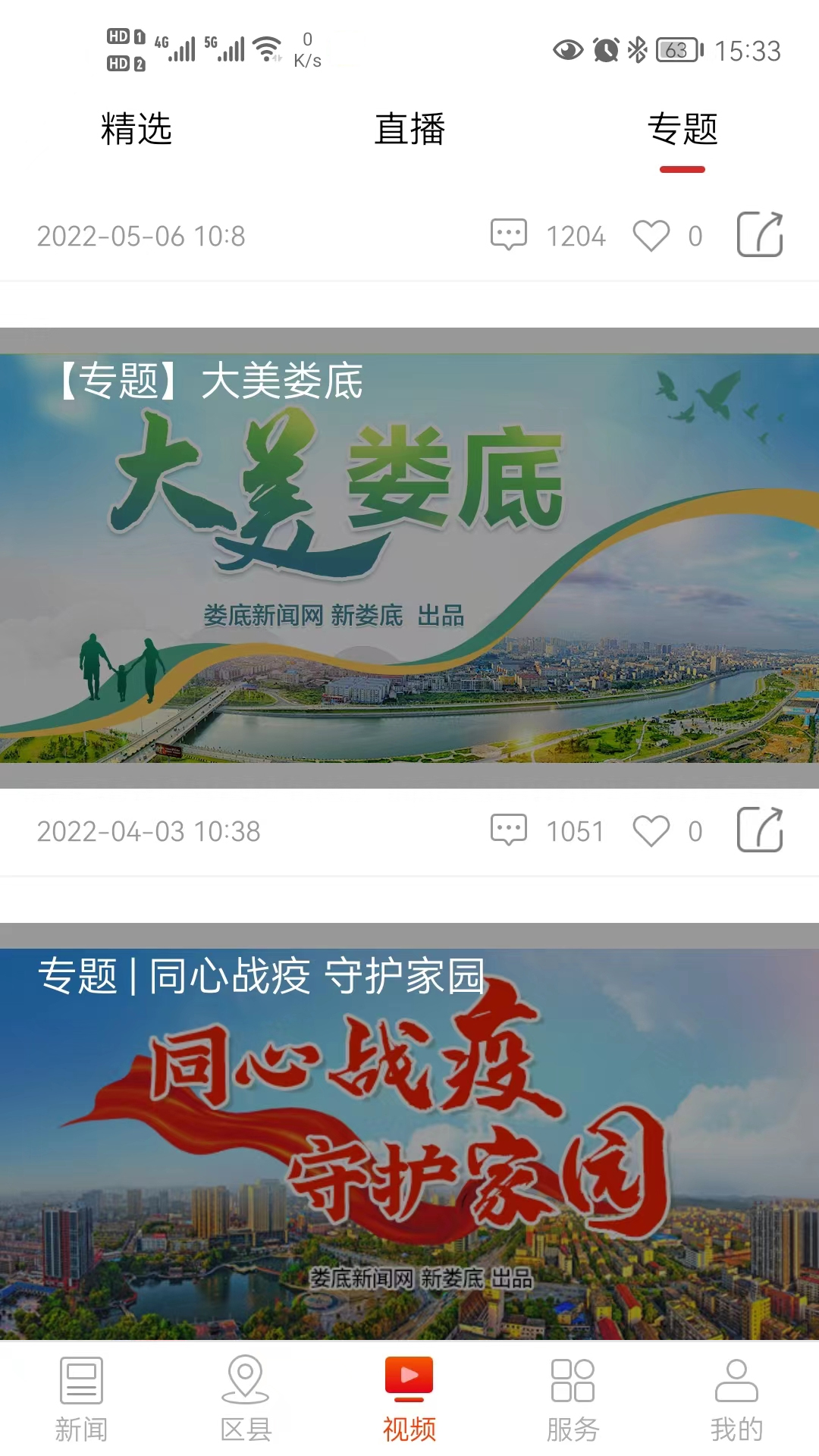This screenshot has width=819, height=1456.
Task: Go to the 我的 profile tab
Action: (736, 1399)
